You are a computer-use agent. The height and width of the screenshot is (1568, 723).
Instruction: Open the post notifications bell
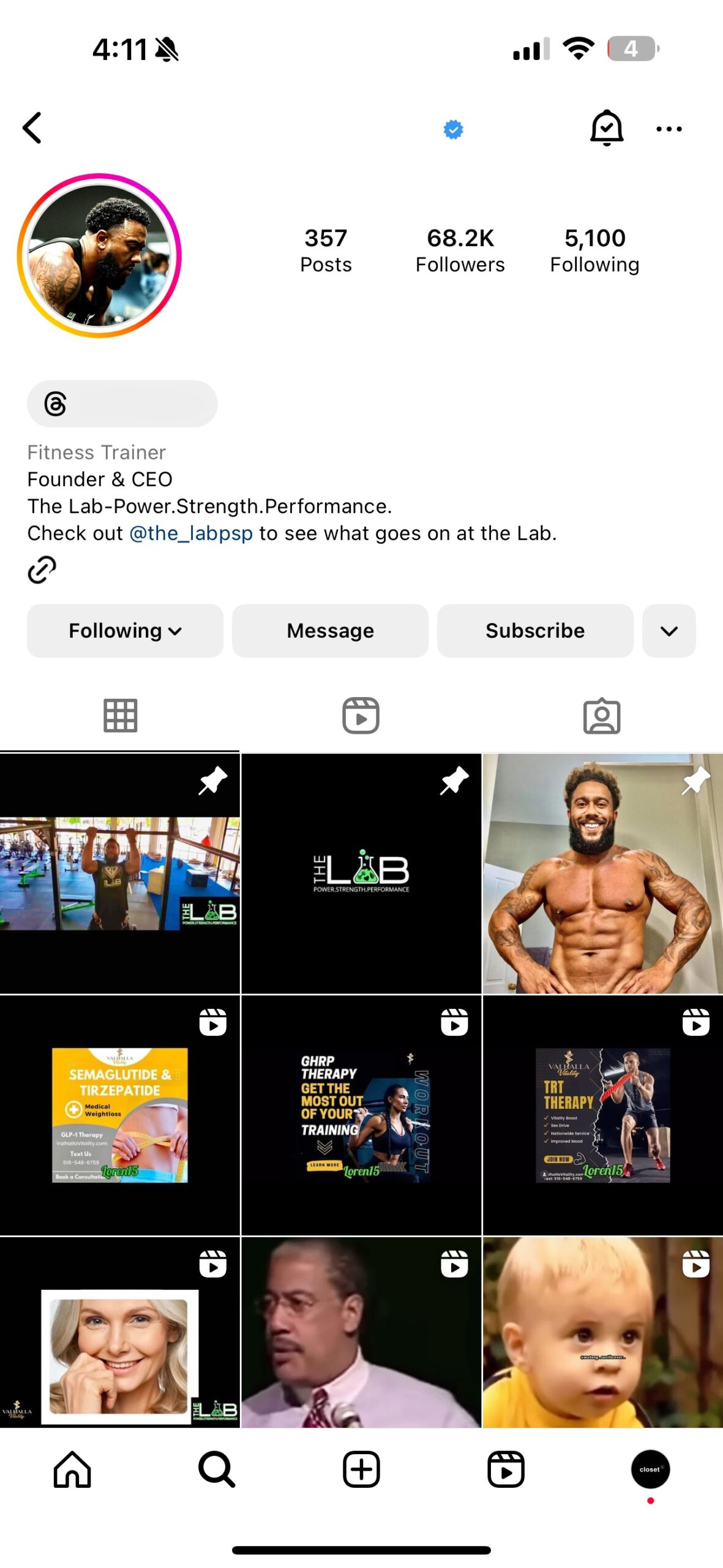[606, 128]
